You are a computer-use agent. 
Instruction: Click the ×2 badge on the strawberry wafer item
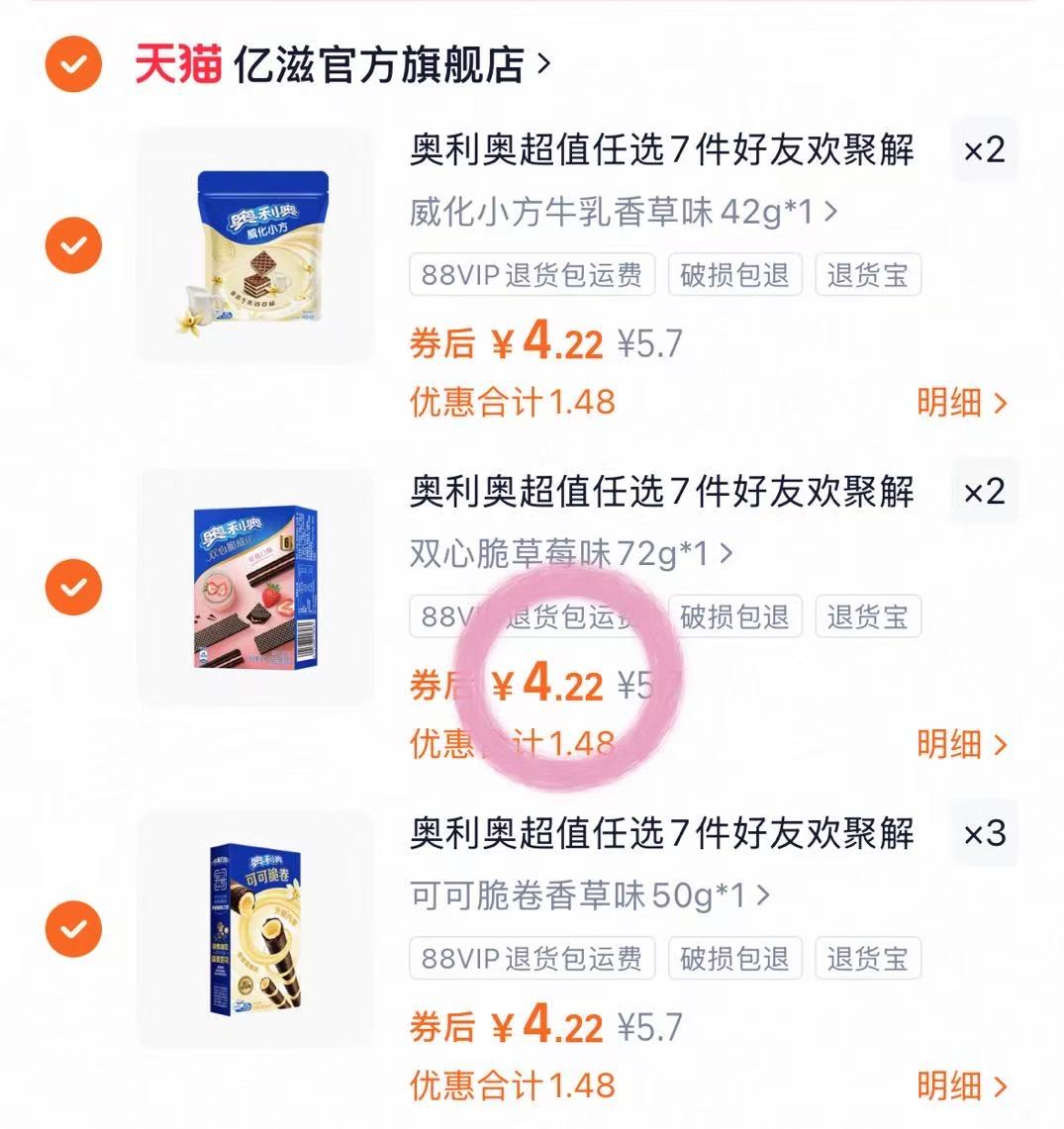(986, 492)
